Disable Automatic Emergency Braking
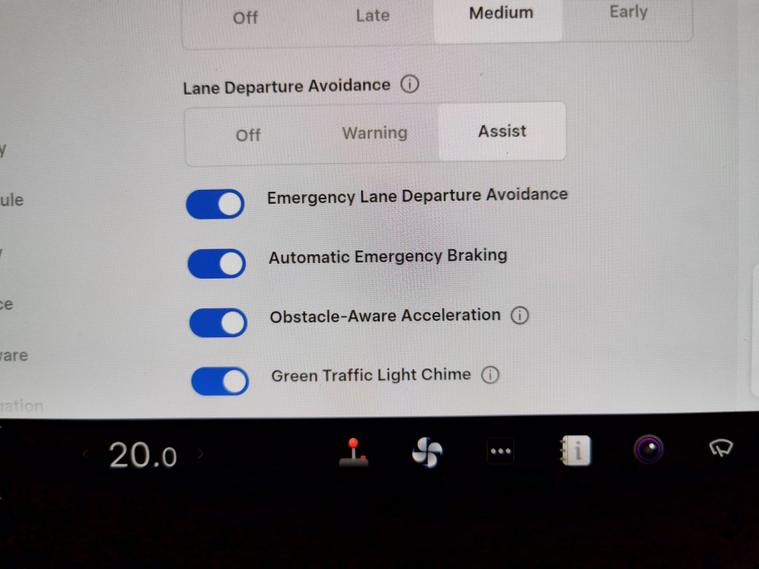Viewport: 759px width, 569px height. point(217,263)
